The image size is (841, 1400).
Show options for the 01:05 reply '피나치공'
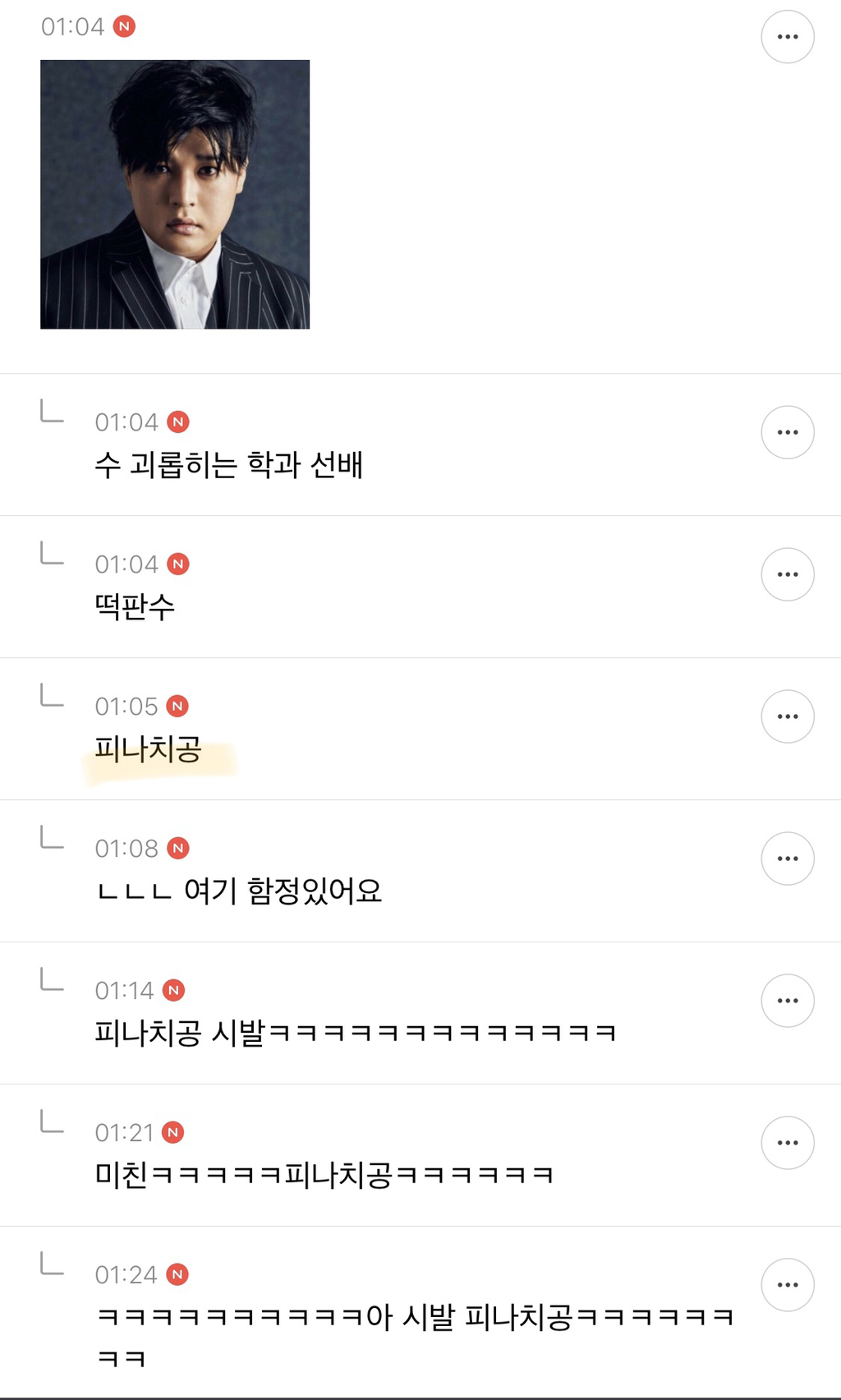(787, 716)
